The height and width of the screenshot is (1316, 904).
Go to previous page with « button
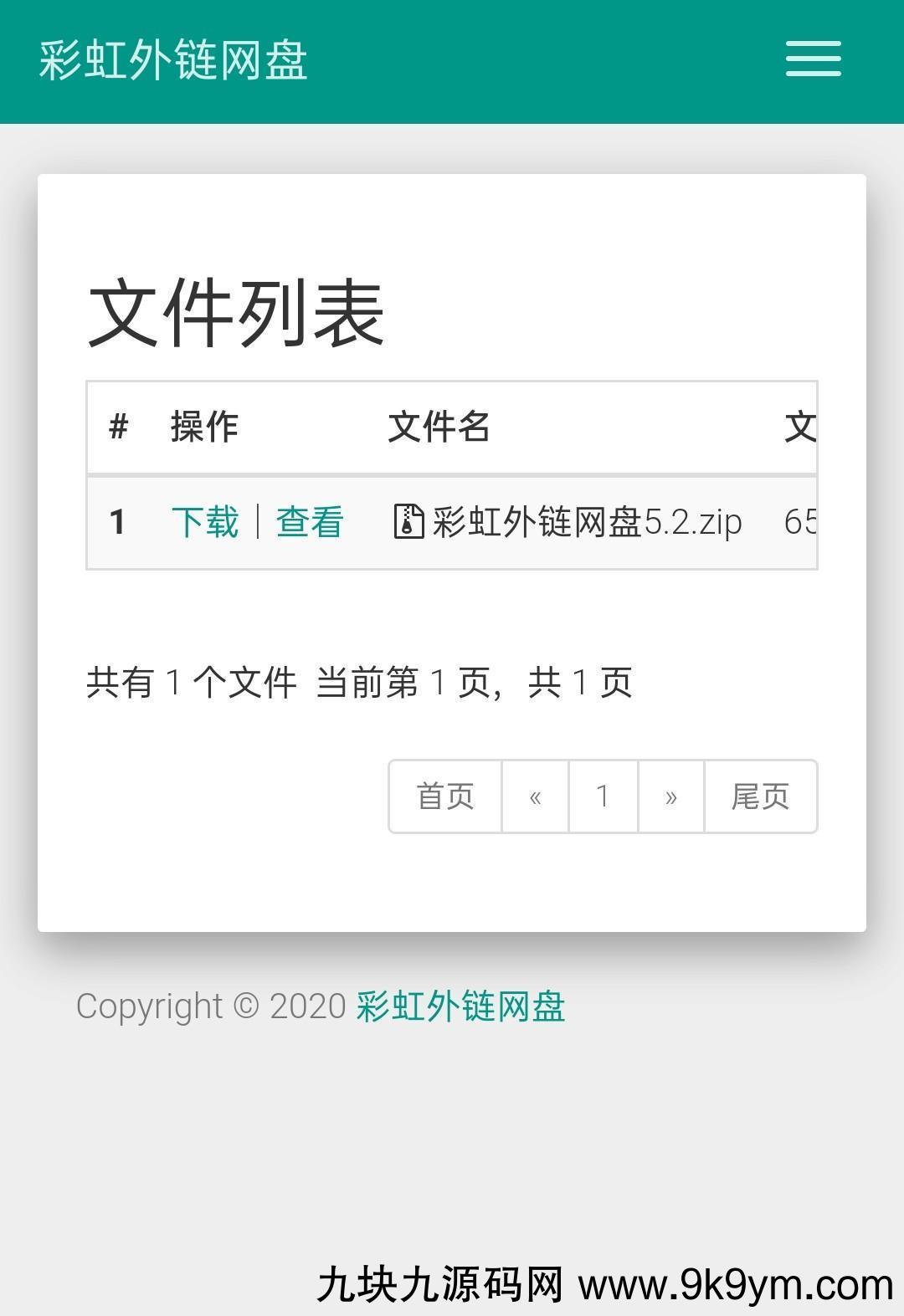tap(536, 796)
